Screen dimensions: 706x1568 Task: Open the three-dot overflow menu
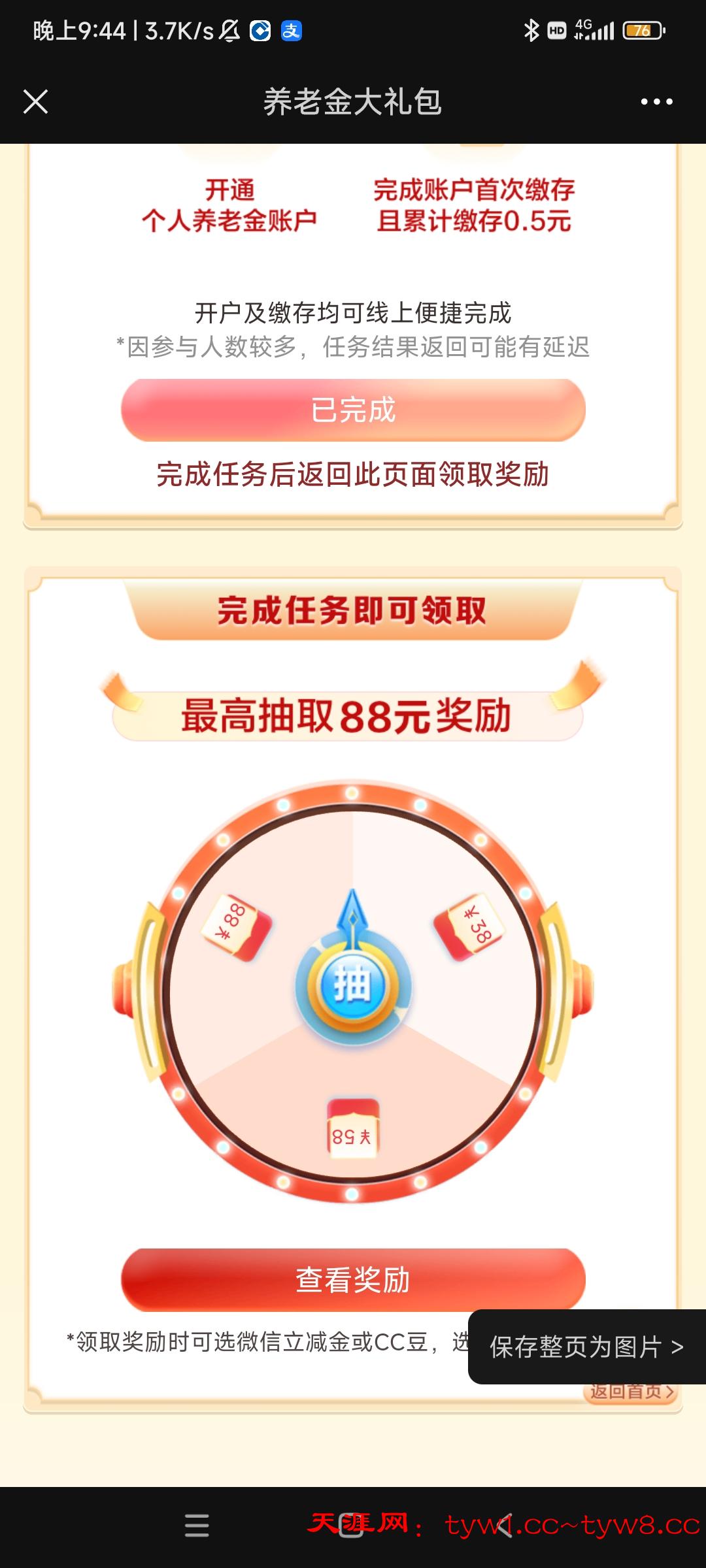[x=656, y=102]
